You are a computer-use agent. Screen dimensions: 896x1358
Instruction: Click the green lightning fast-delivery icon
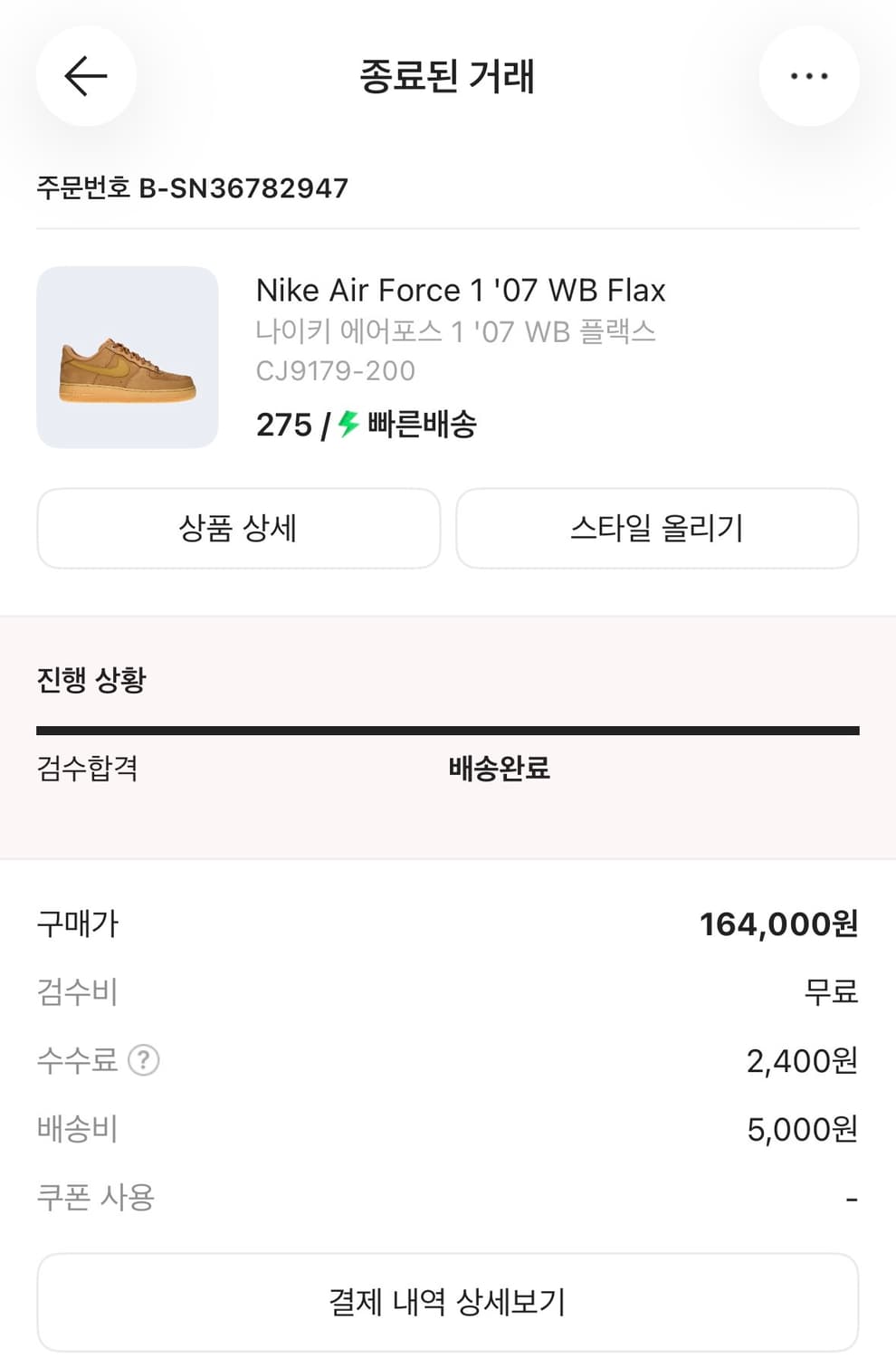pyautogui.click(x=347, y=424)
